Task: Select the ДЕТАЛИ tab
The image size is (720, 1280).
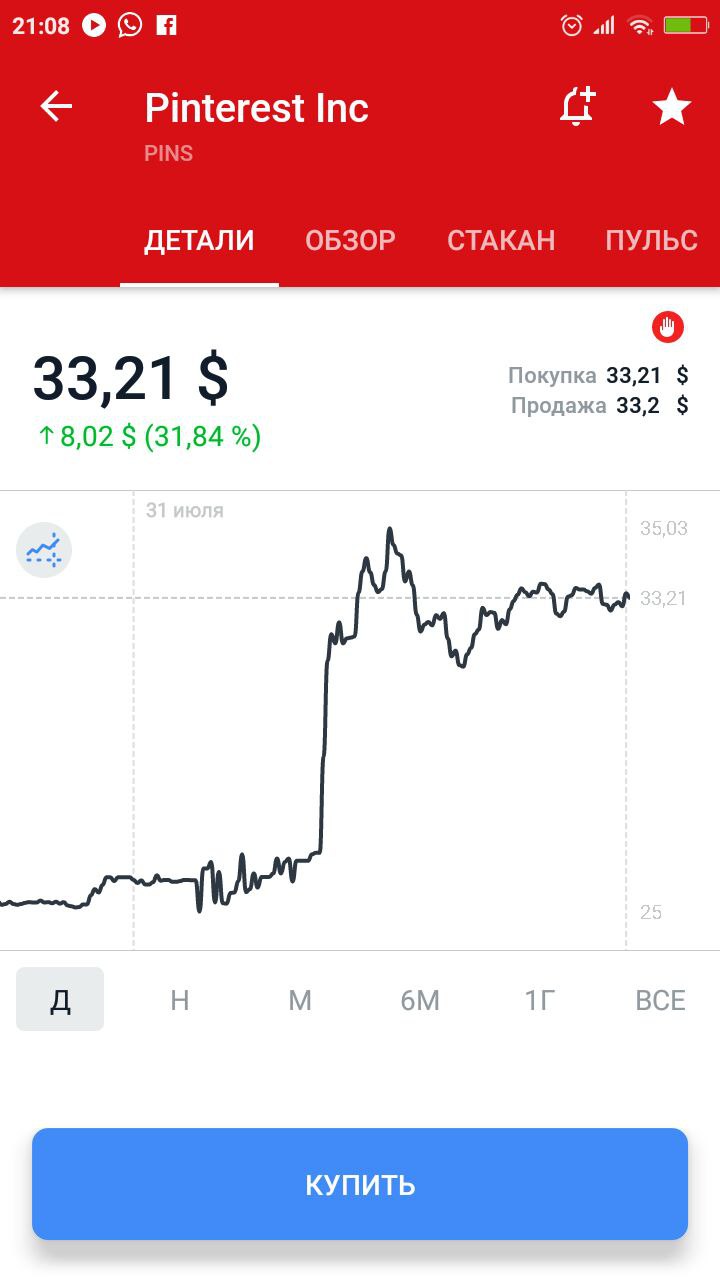Action: click(x=199, y=240)
